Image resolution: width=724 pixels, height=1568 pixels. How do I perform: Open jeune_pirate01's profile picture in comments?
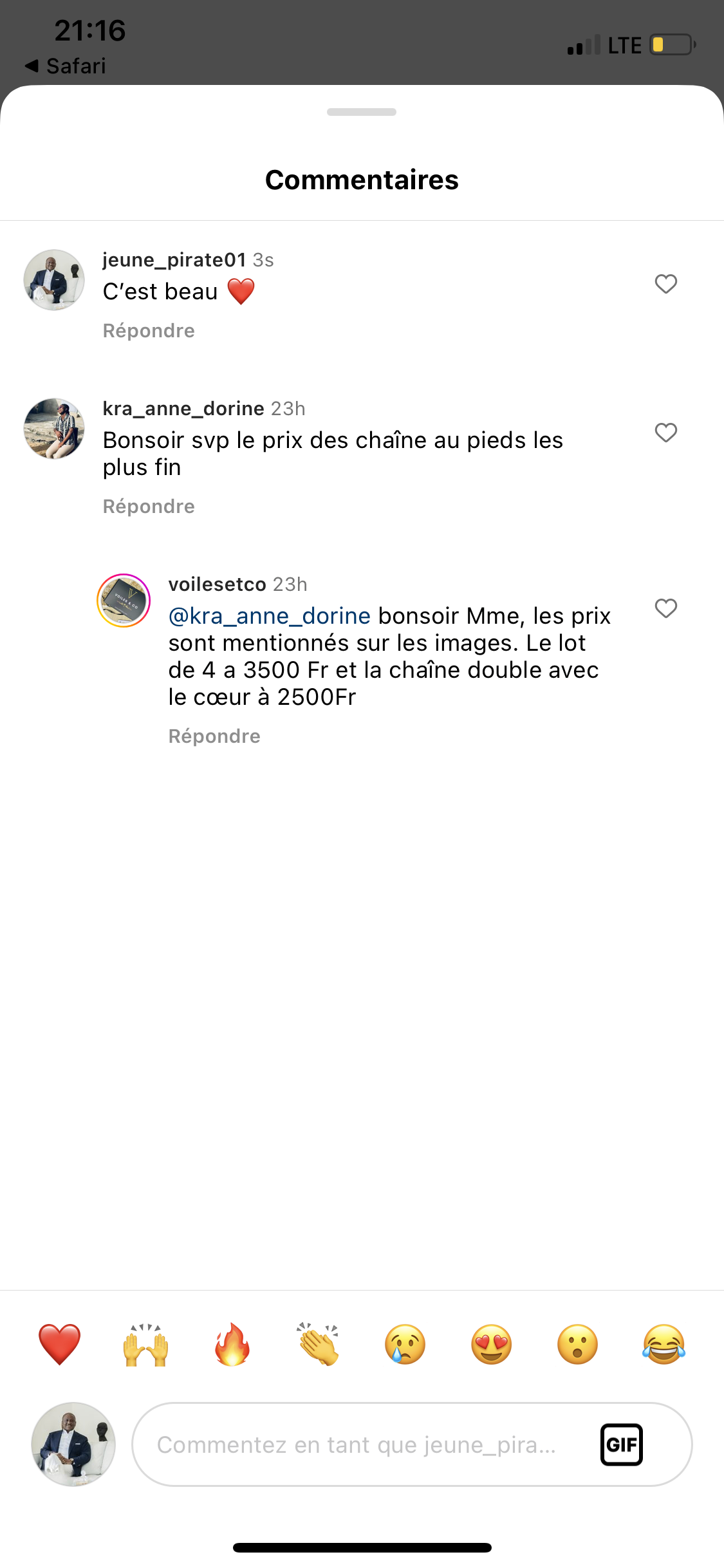(x=54, y=280)
